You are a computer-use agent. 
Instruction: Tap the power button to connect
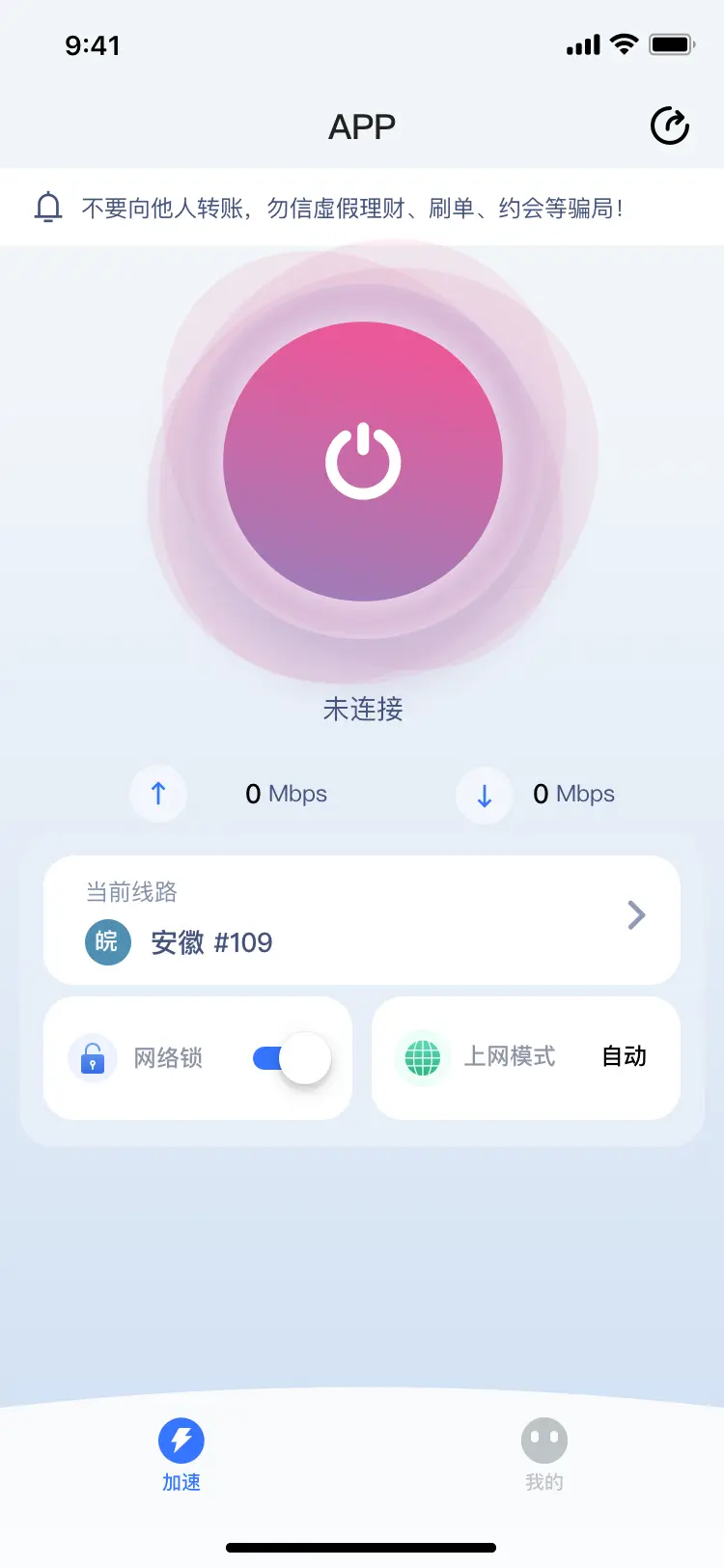[363, 462]
